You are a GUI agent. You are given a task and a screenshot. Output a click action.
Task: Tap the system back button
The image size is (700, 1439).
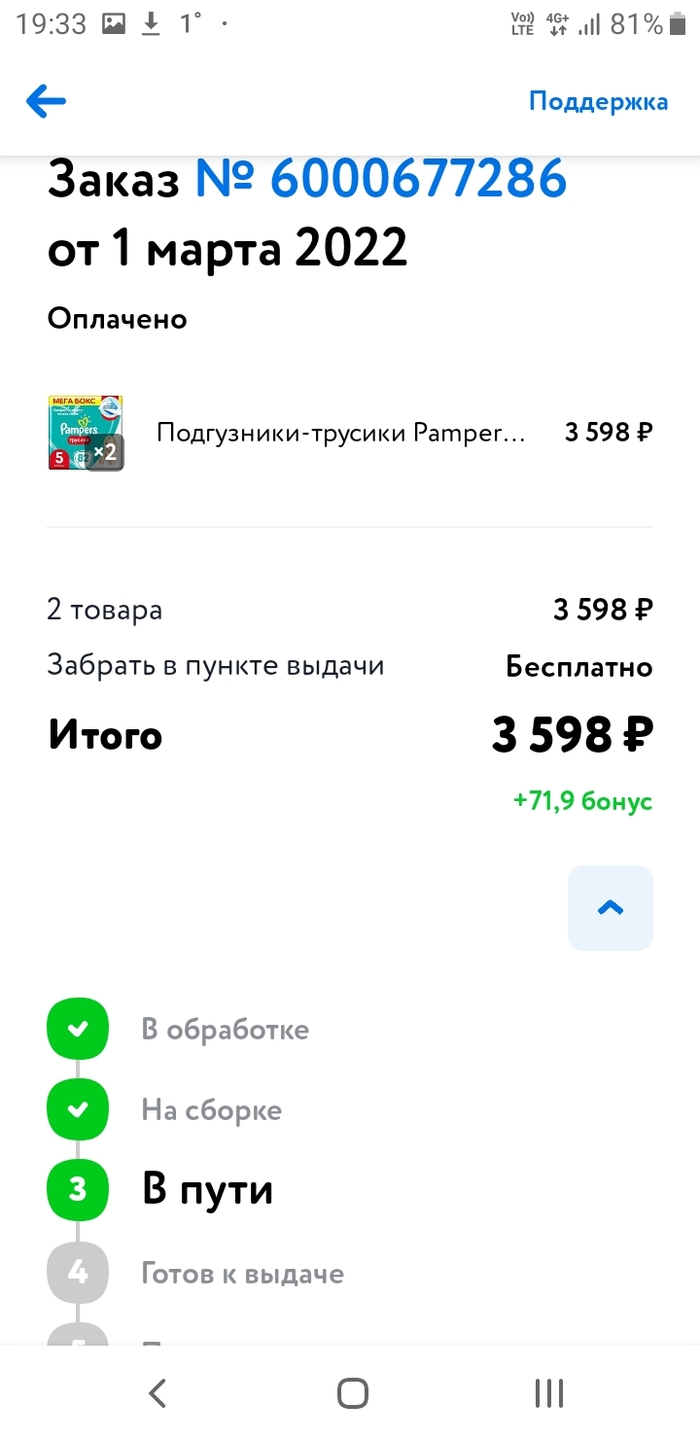157,1393
